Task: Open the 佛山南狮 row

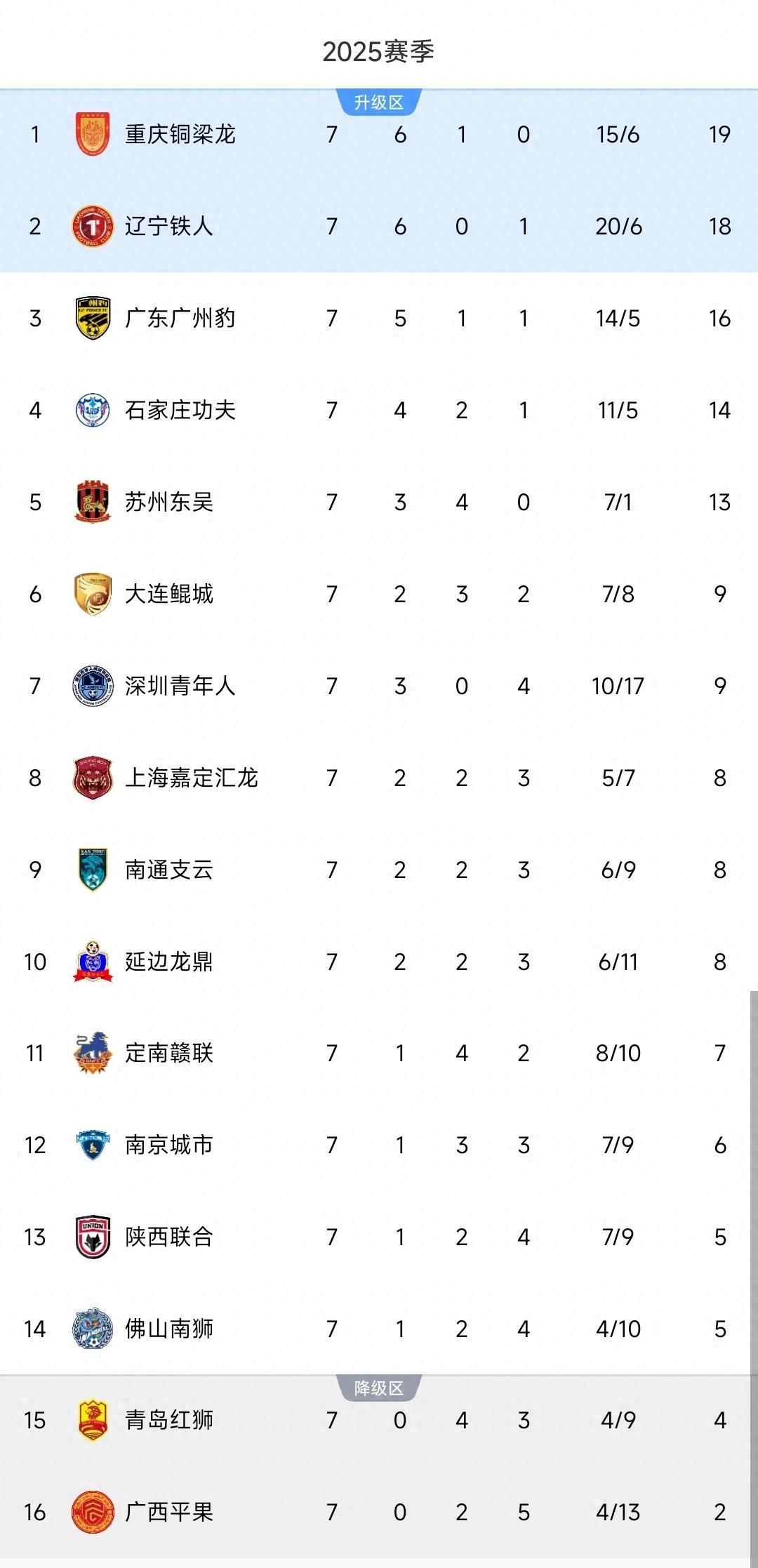Action: (x=168, y=1329)
